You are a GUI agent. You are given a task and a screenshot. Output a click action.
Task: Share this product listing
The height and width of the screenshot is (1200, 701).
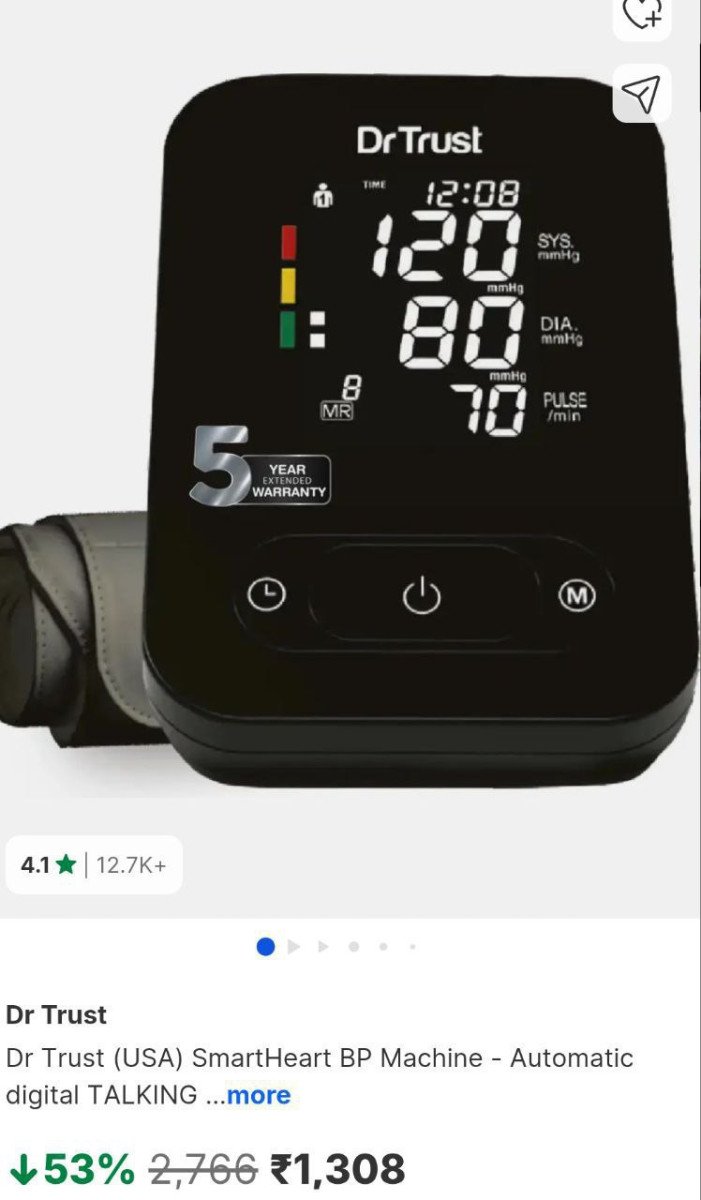click(x=641, y=94)
